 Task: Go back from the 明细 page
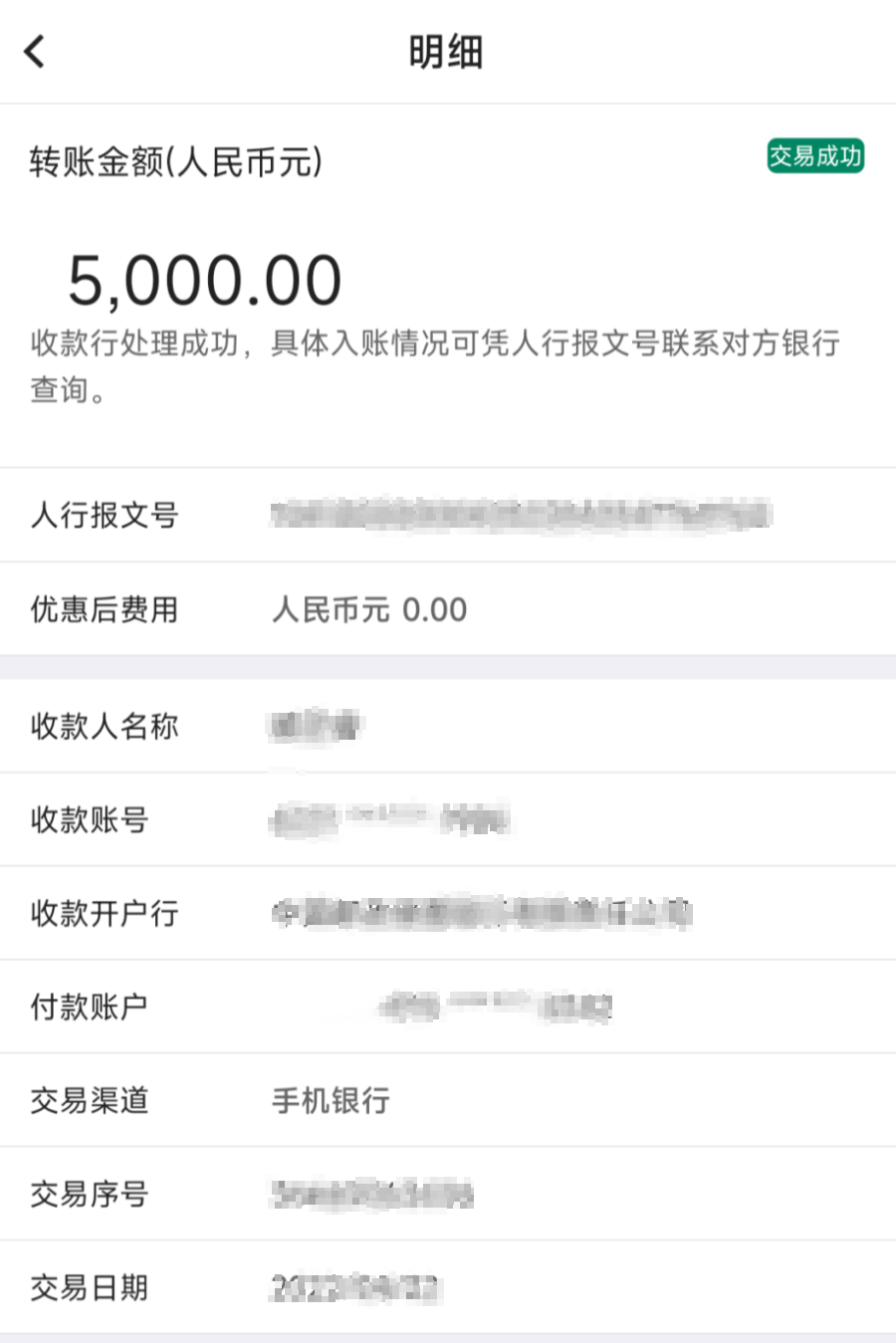[36, 52]
